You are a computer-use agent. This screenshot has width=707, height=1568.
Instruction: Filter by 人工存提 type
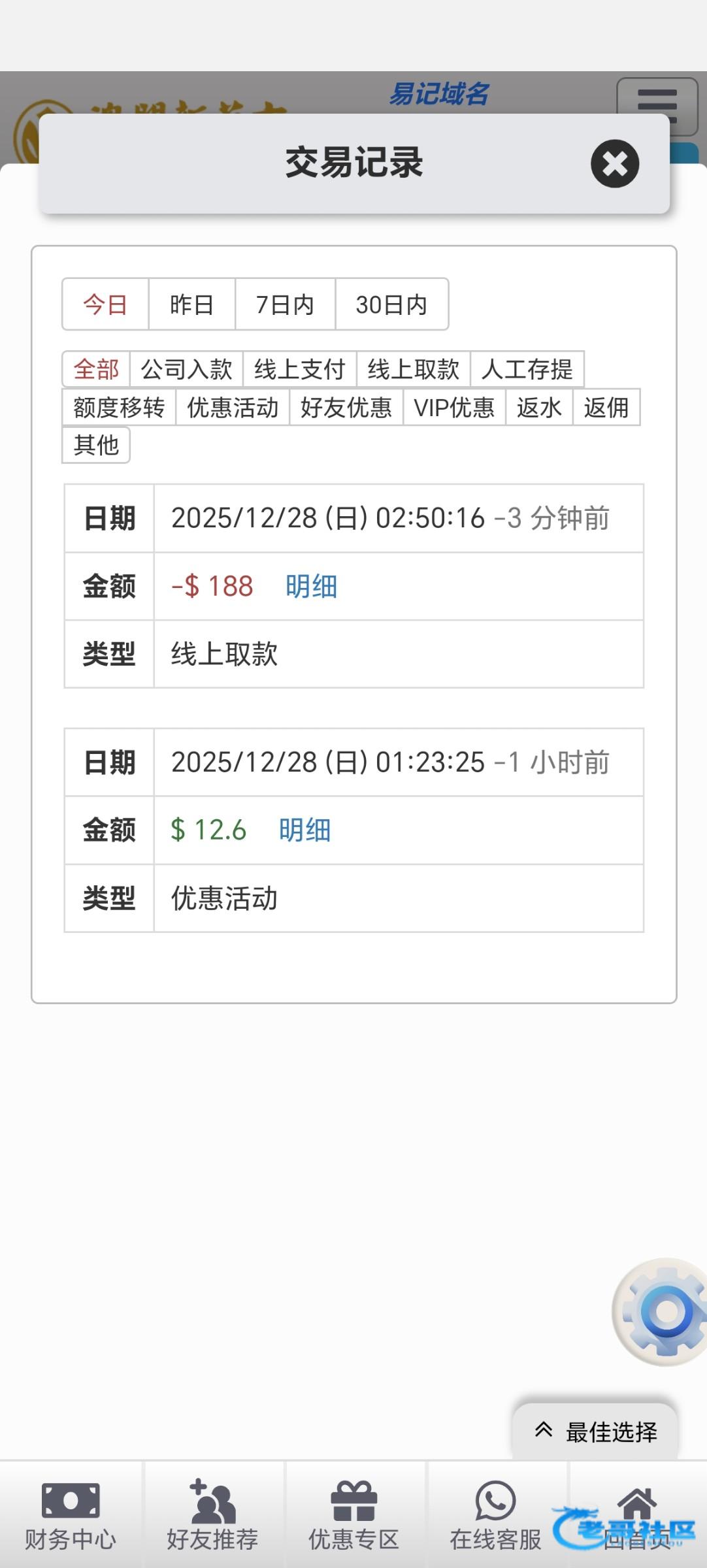click(527, 369)
